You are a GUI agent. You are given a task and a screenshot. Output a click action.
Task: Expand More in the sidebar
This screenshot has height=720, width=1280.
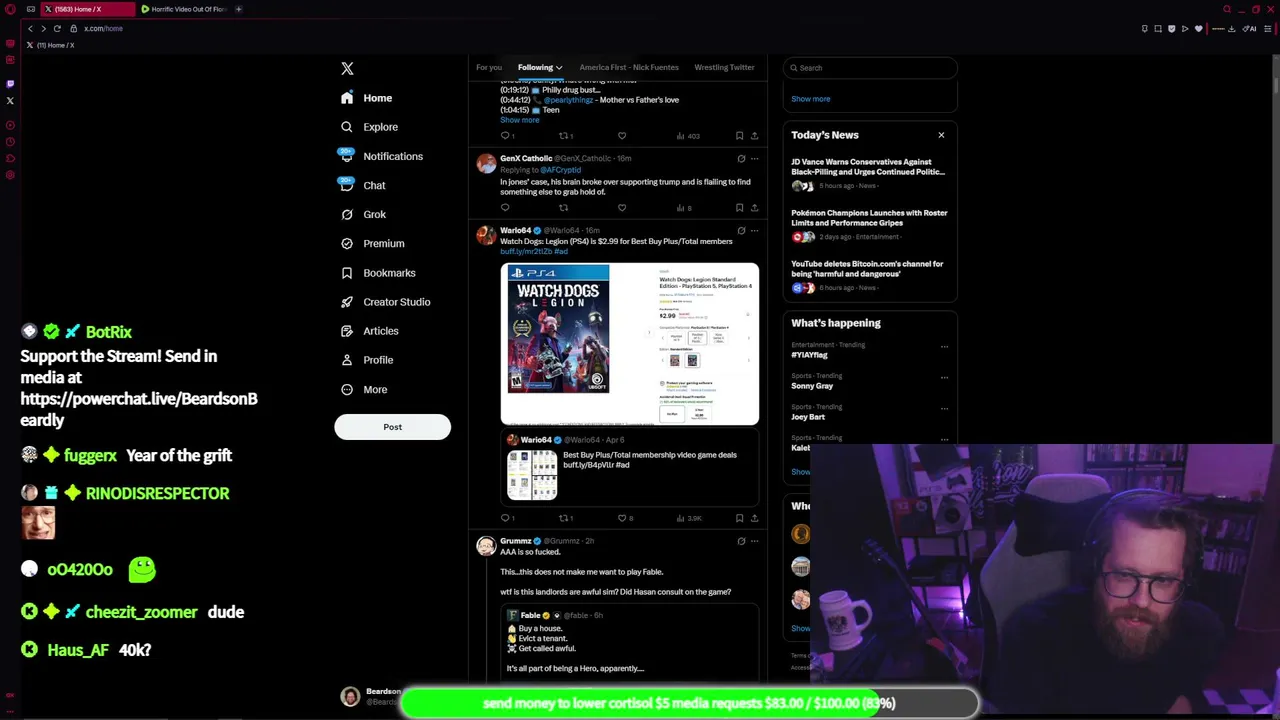tap(374, 389)
